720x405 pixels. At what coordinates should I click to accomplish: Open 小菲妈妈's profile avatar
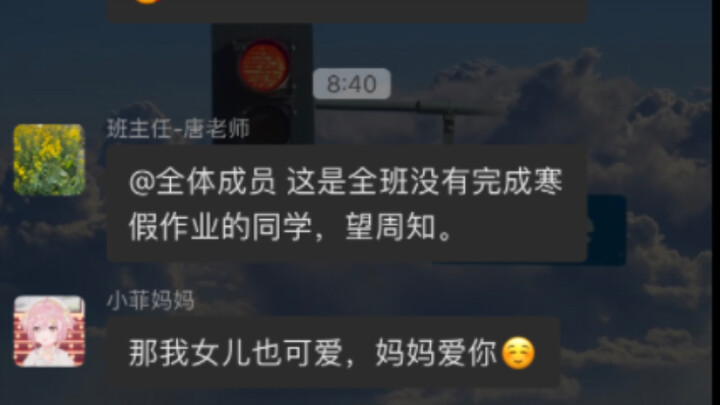click(x=49, y=331)
